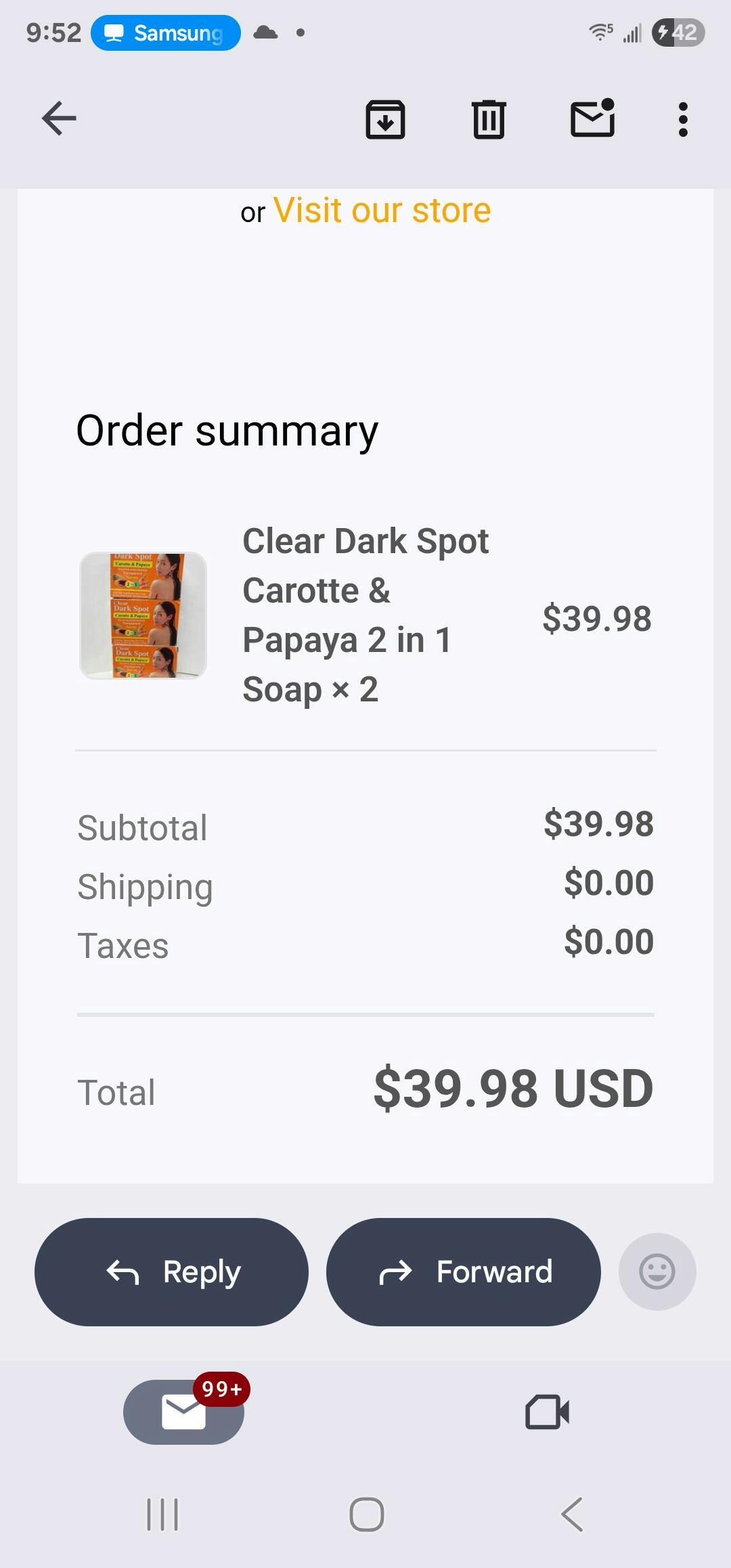Screen dimensions: 731x1568
Task: Switch to the Meet video tab
Action: tap(547, 1412)
